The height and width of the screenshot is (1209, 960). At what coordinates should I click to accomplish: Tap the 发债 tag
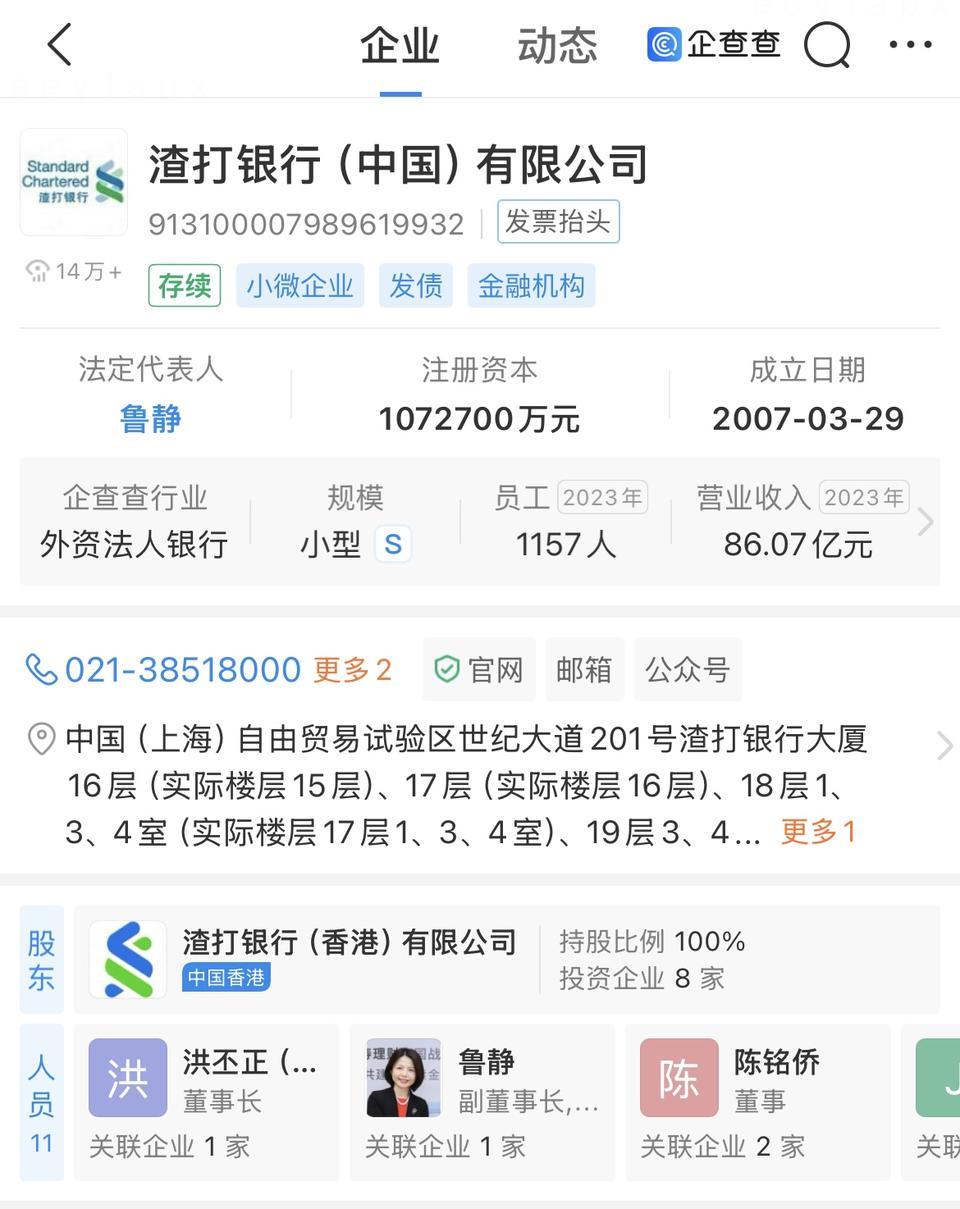415,286
